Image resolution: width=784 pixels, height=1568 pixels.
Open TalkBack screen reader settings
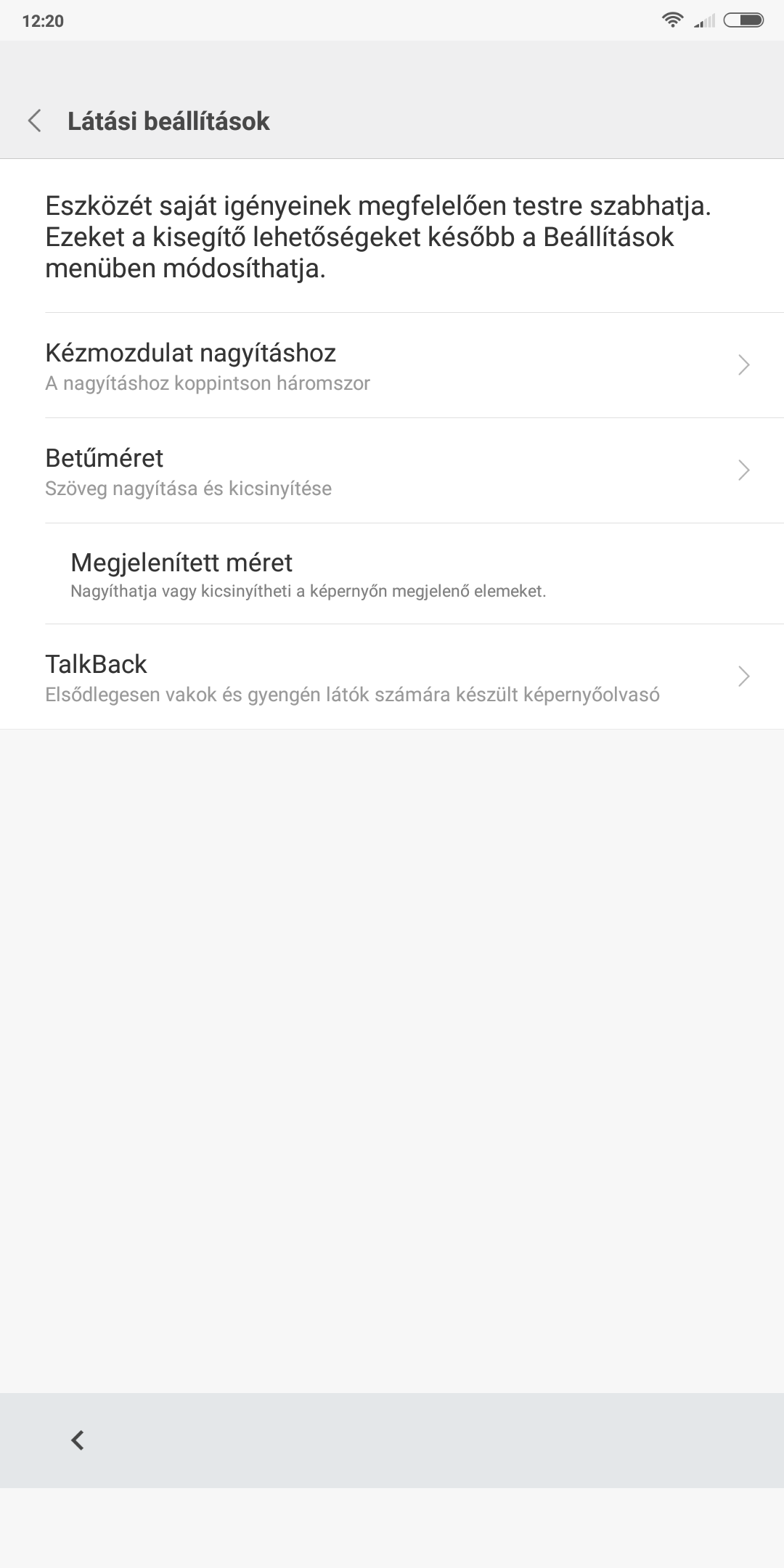(392, 677)
